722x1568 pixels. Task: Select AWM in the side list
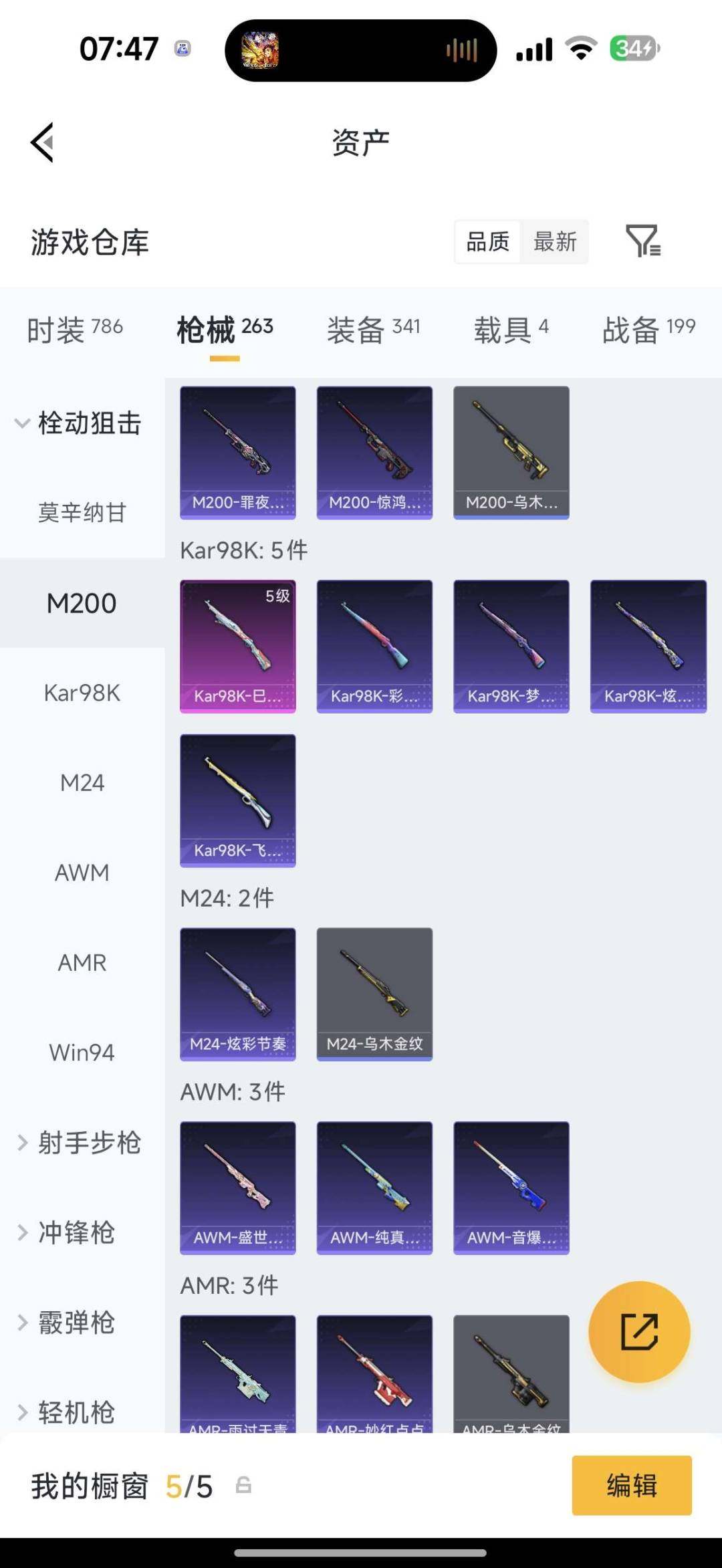[82, 873]
